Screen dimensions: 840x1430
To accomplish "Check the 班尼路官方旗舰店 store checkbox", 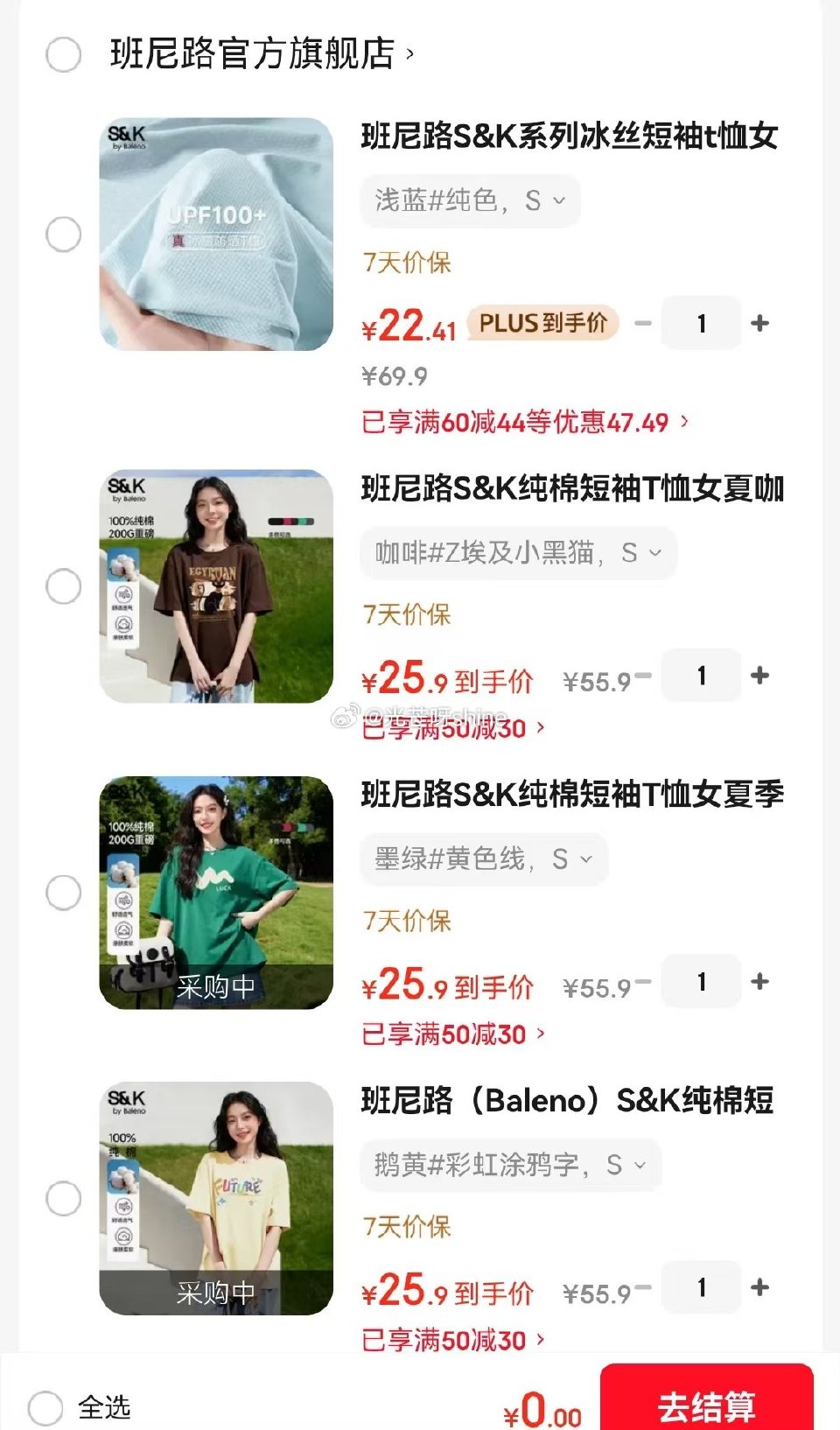I will coord(62,53).
